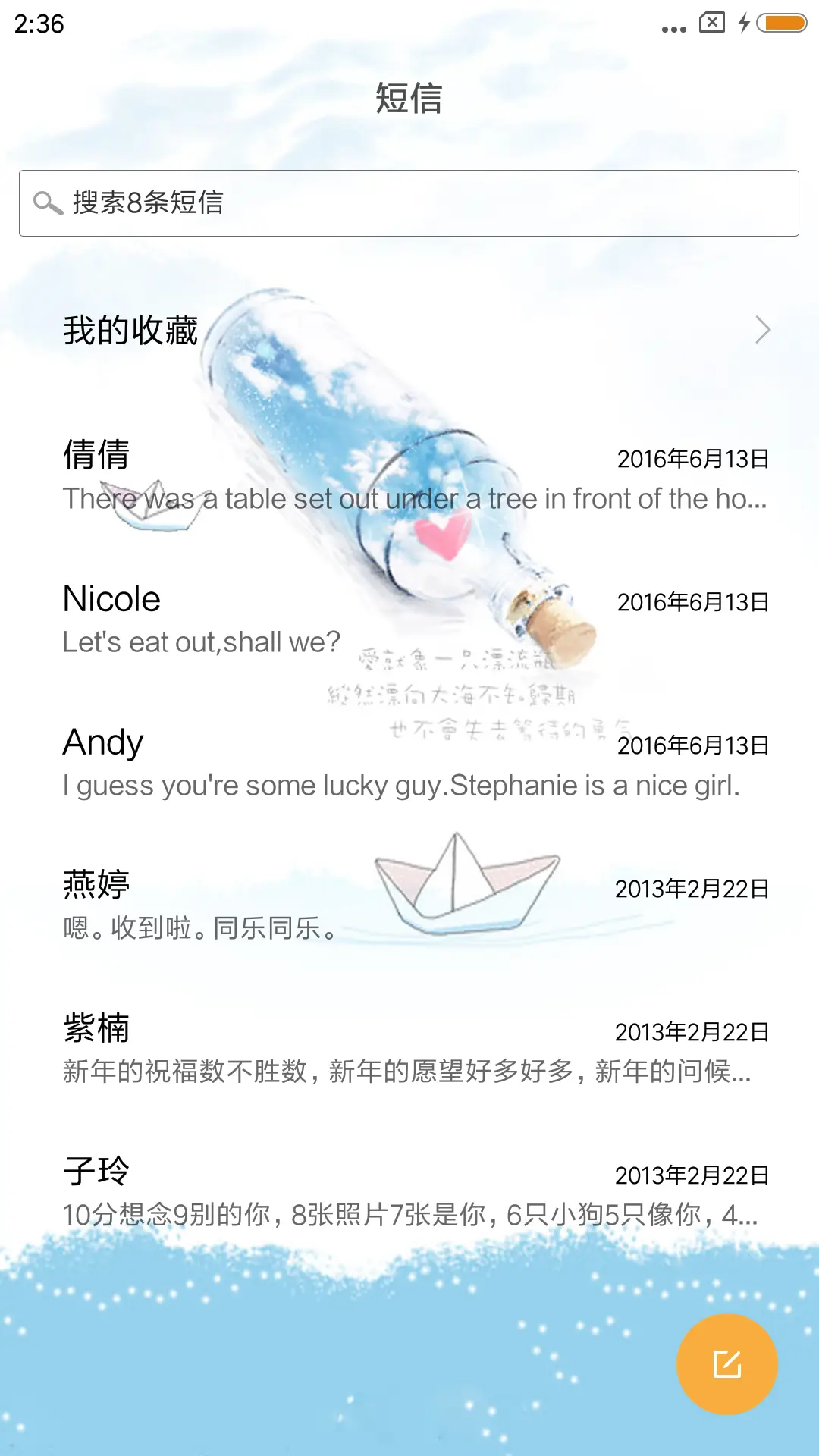This screenshot has width=819, height=1456.
Task: Open the compose new message button
Action: pos(727,1363)
